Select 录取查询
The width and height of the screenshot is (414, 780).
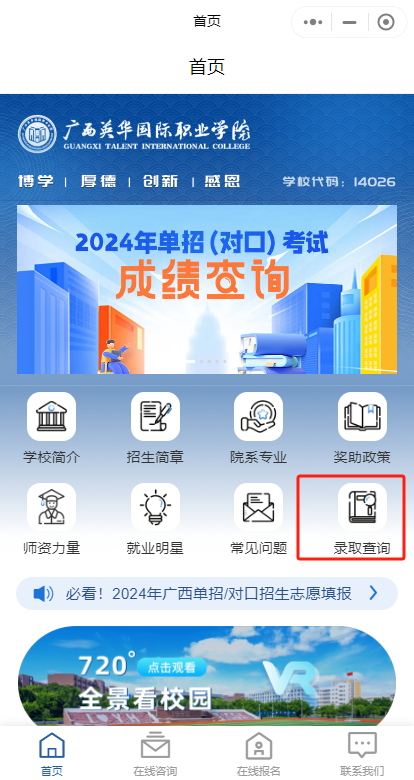click(x=362, y=519)
